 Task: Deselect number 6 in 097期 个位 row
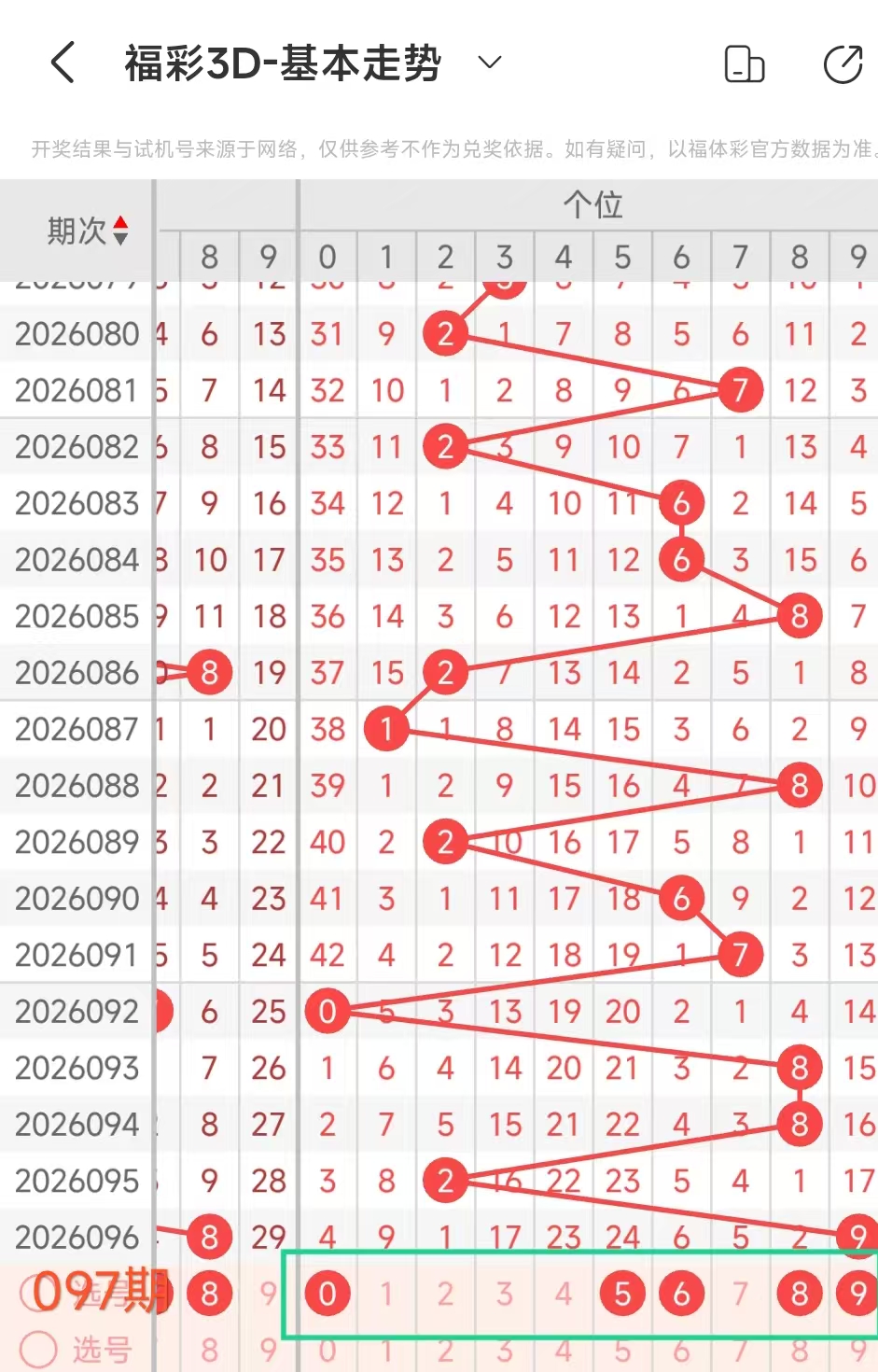(681, 1294)
